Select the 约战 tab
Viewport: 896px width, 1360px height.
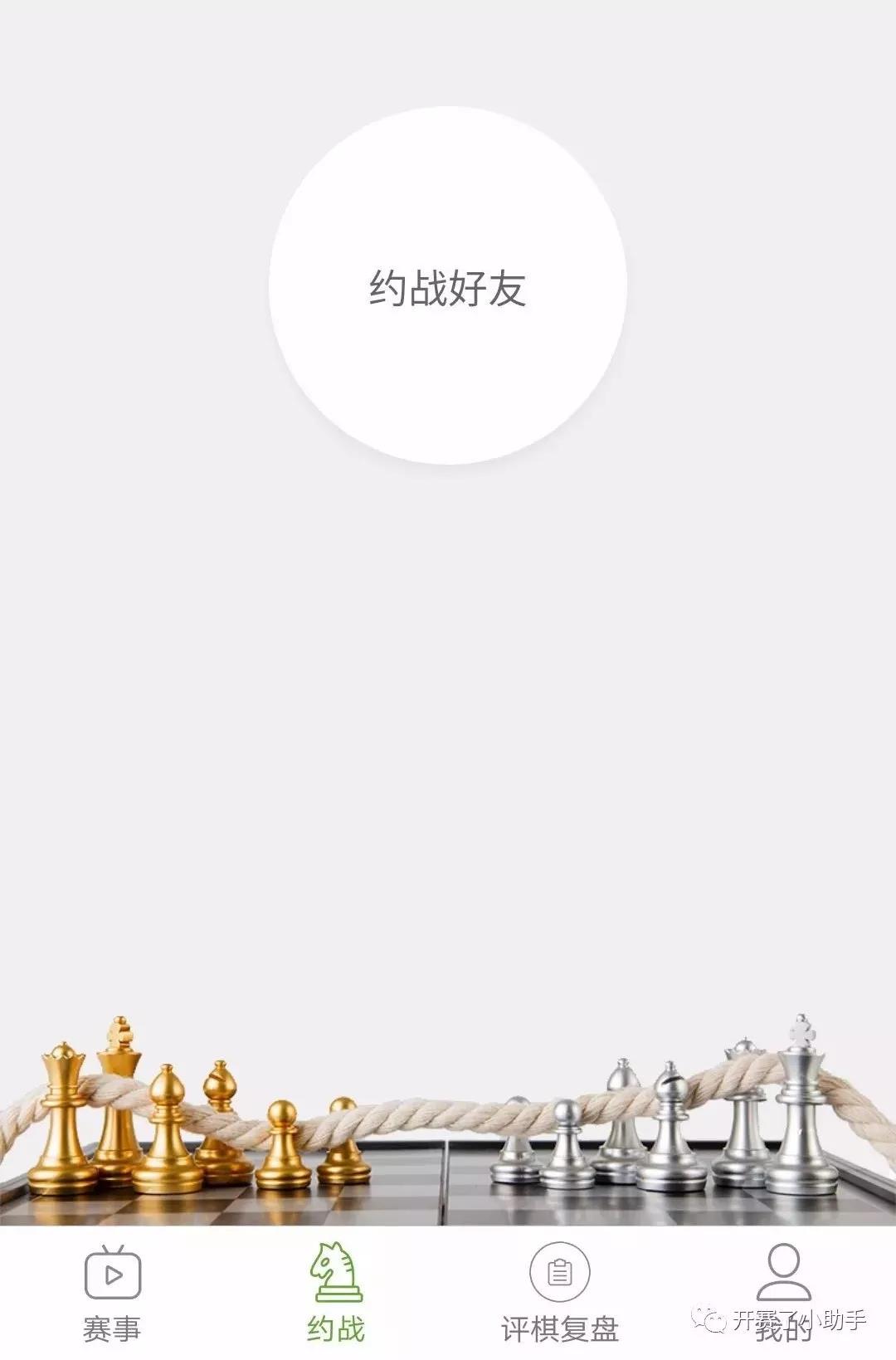(336, 1293)
